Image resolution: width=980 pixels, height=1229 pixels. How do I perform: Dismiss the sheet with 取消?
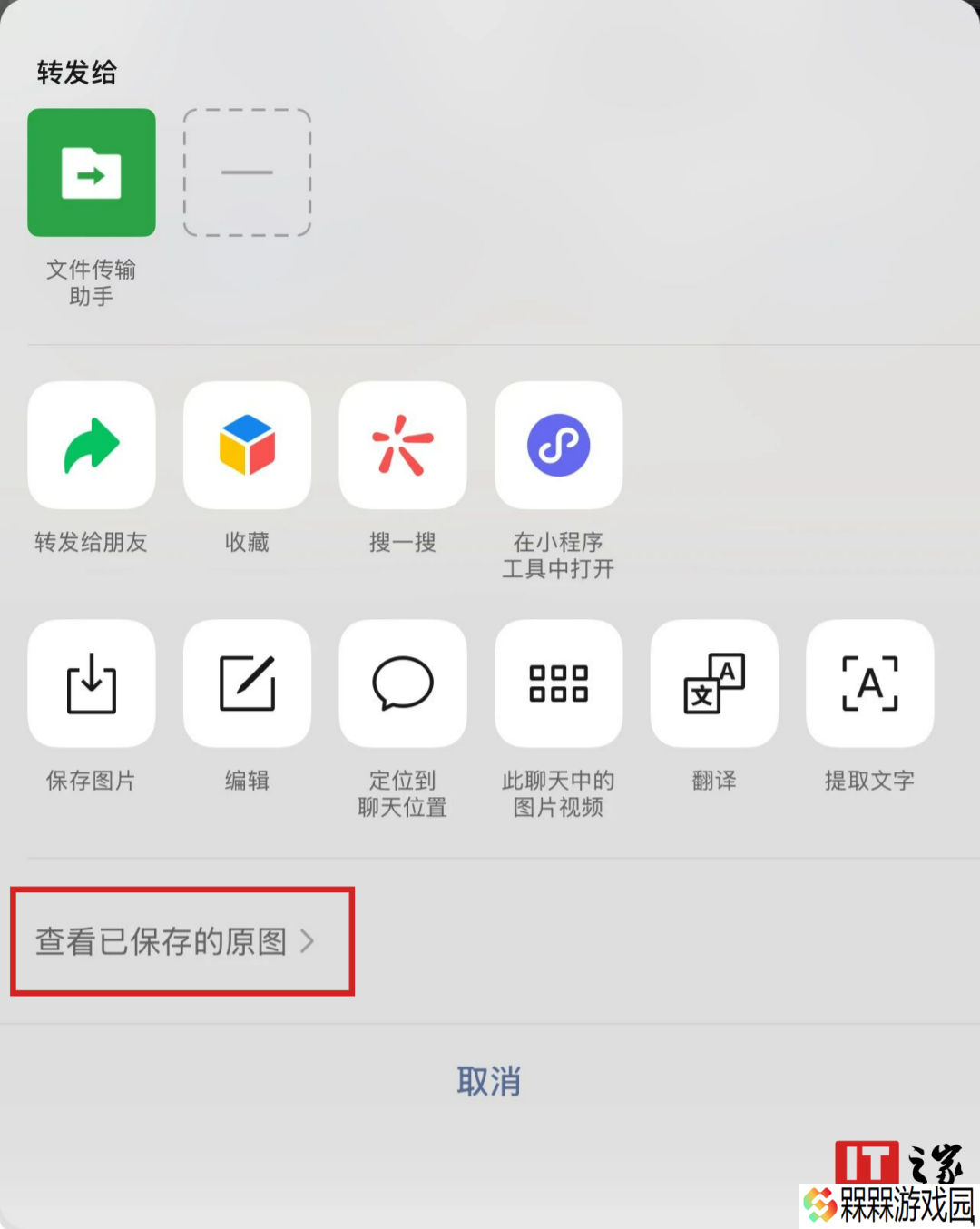(489, 1082)
